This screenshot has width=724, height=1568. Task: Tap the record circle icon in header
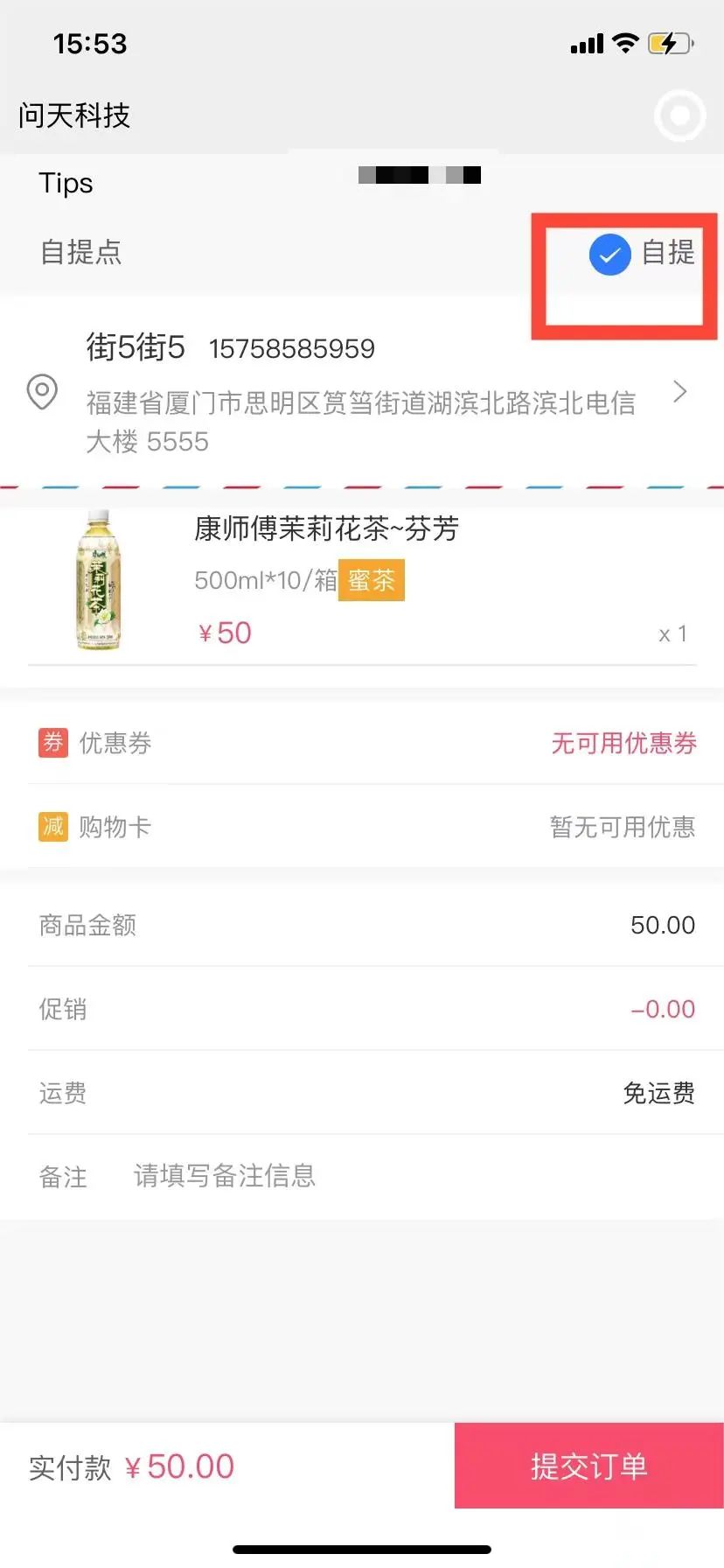click(679, 115)
